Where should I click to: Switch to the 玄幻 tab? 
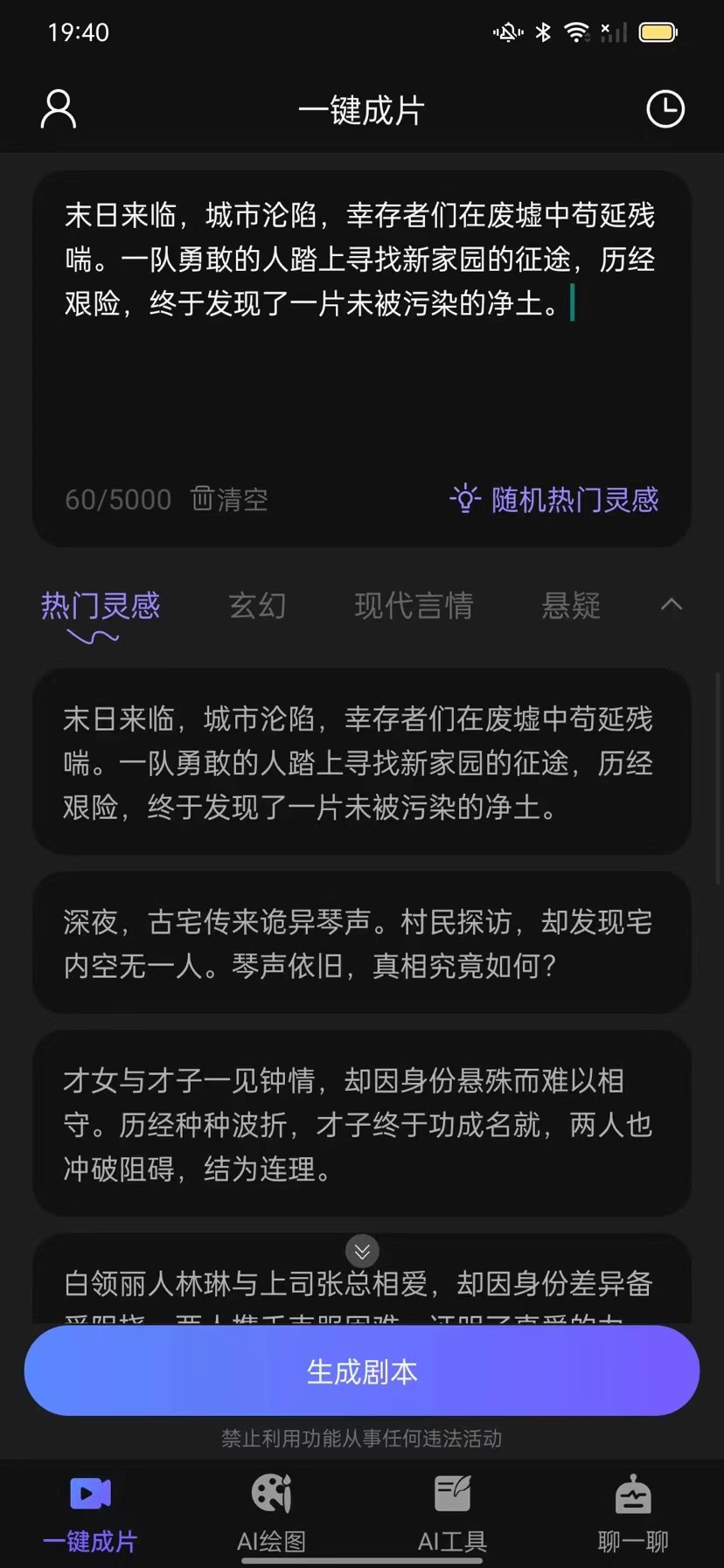coord(258,605)
